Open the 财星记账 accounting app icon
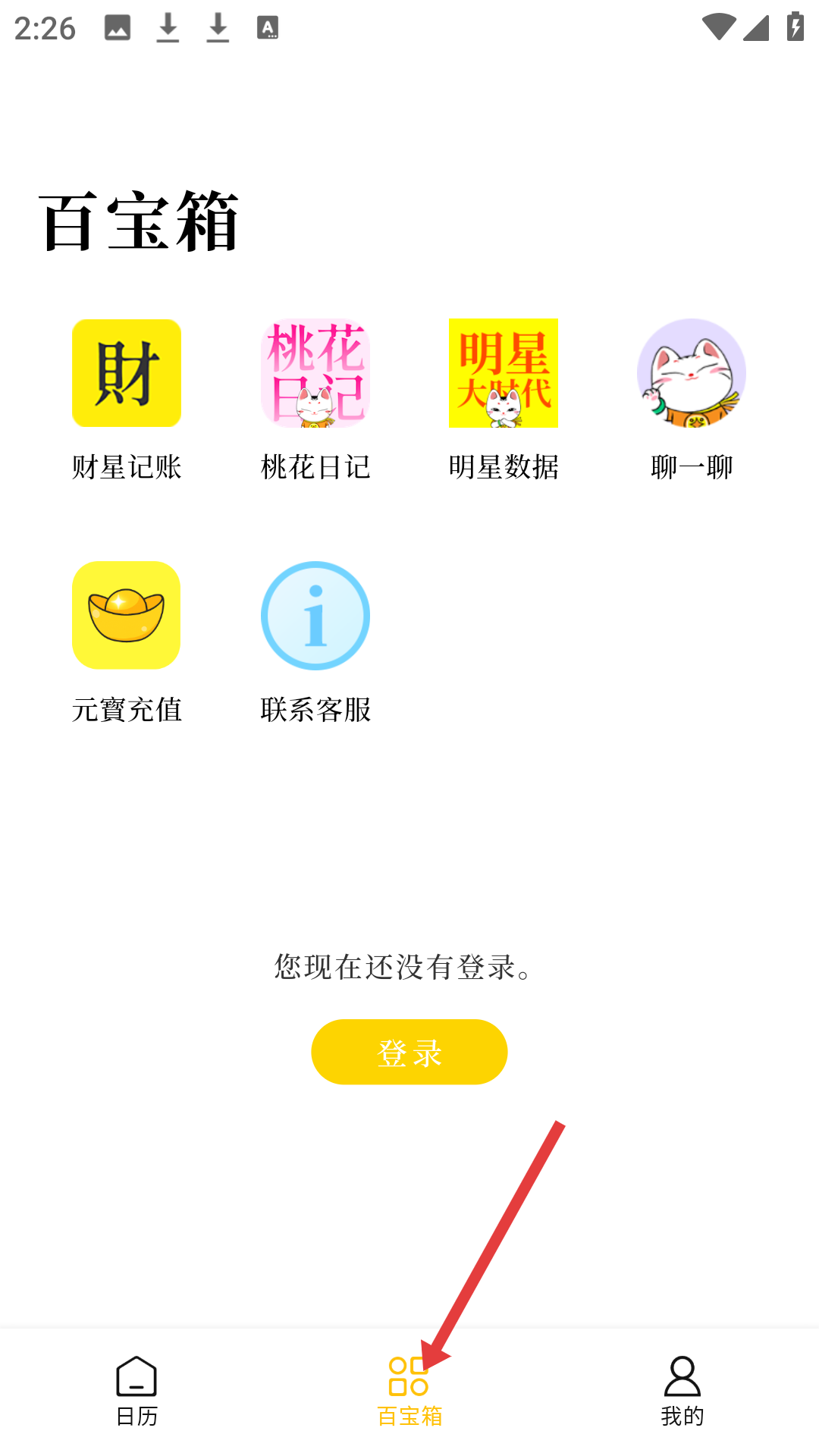 point(126,372)
